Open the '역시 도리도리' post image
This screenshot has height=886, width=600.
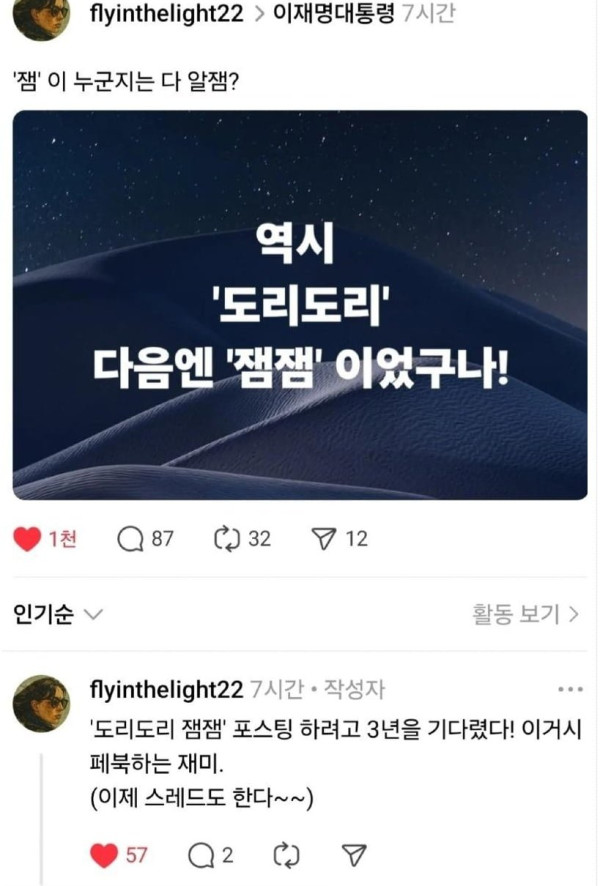(300, 305)
